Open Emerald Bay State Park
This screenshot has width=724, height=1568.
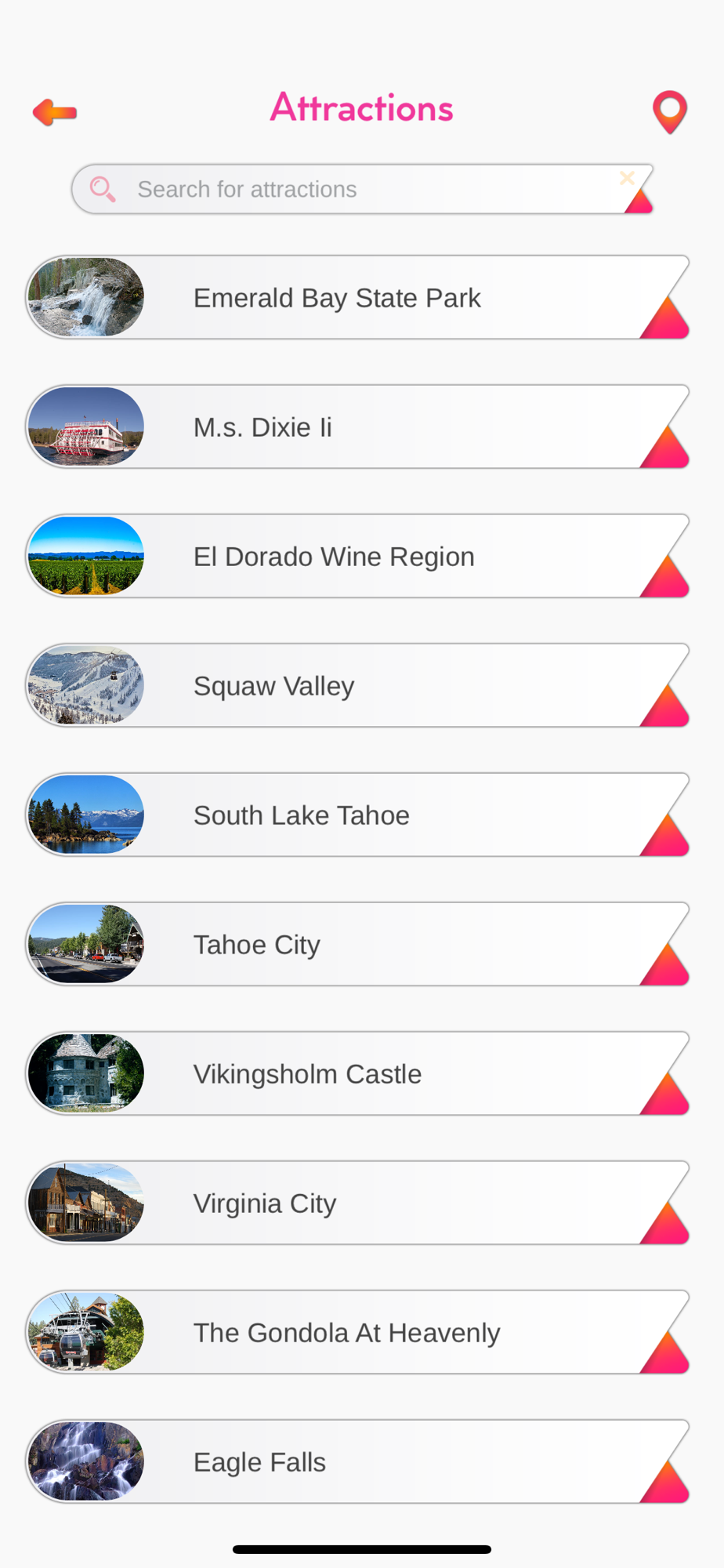[357, 297]
